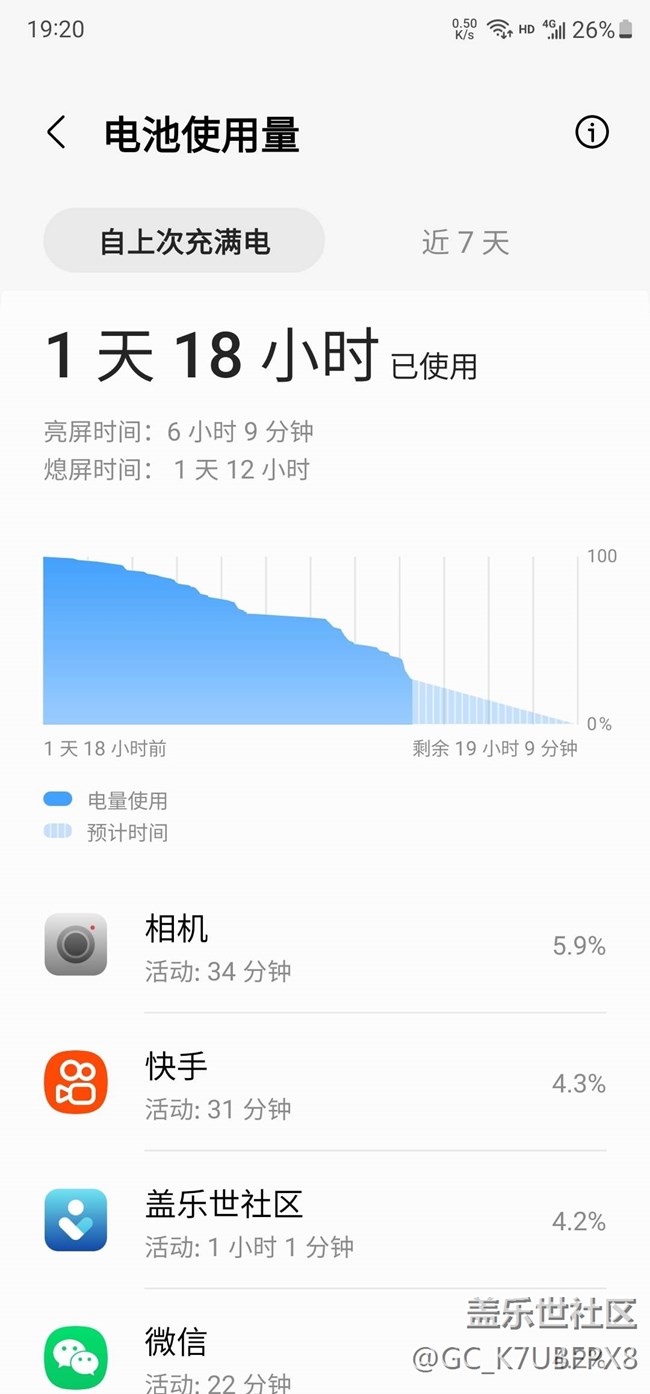The width and height of the screenshot is (650, 1394).
Task: Switch to the 近 7 天 tab
Action: [465, 241]
